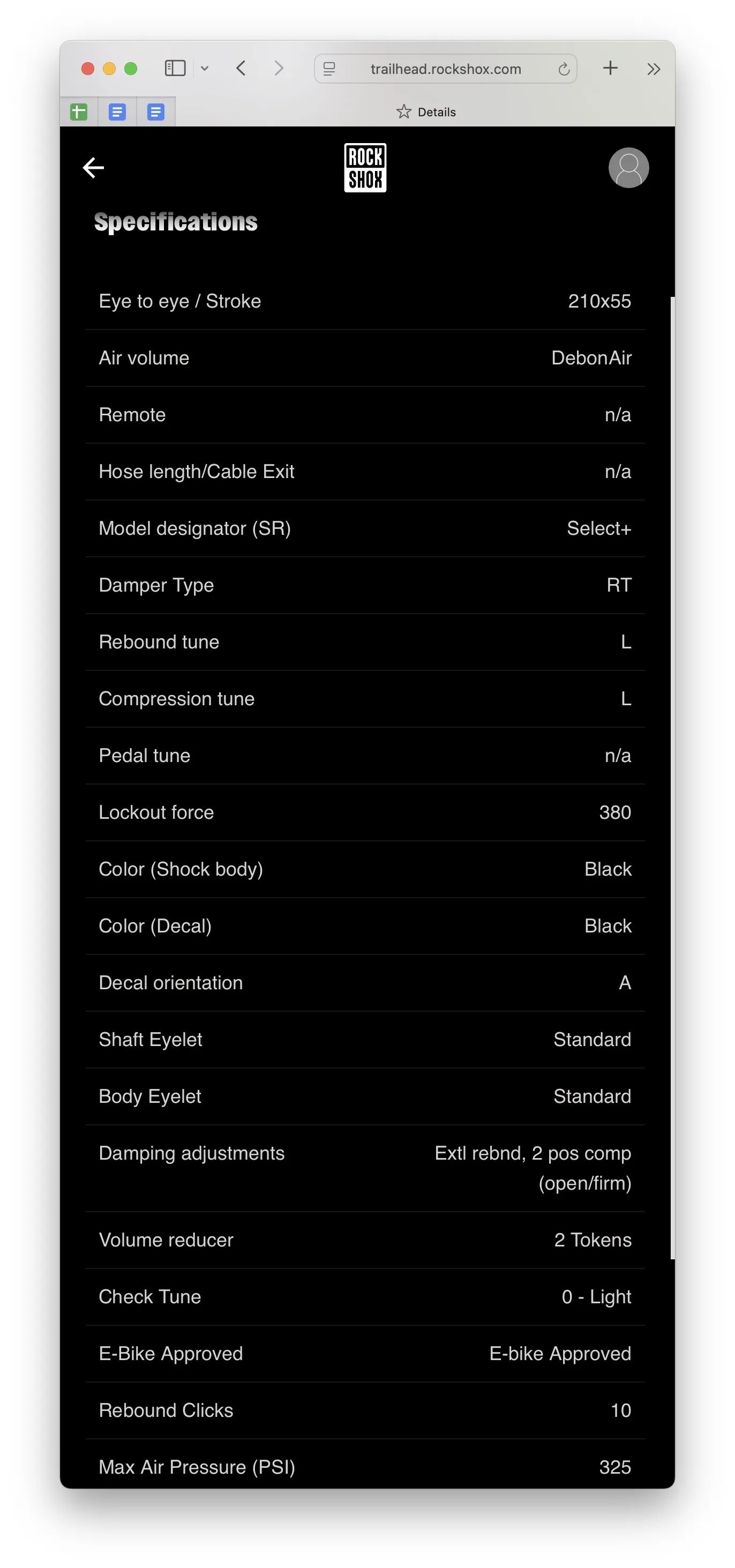
Task: Switch to the green pinned spreadsheet tab
Action: click(79, 112)
